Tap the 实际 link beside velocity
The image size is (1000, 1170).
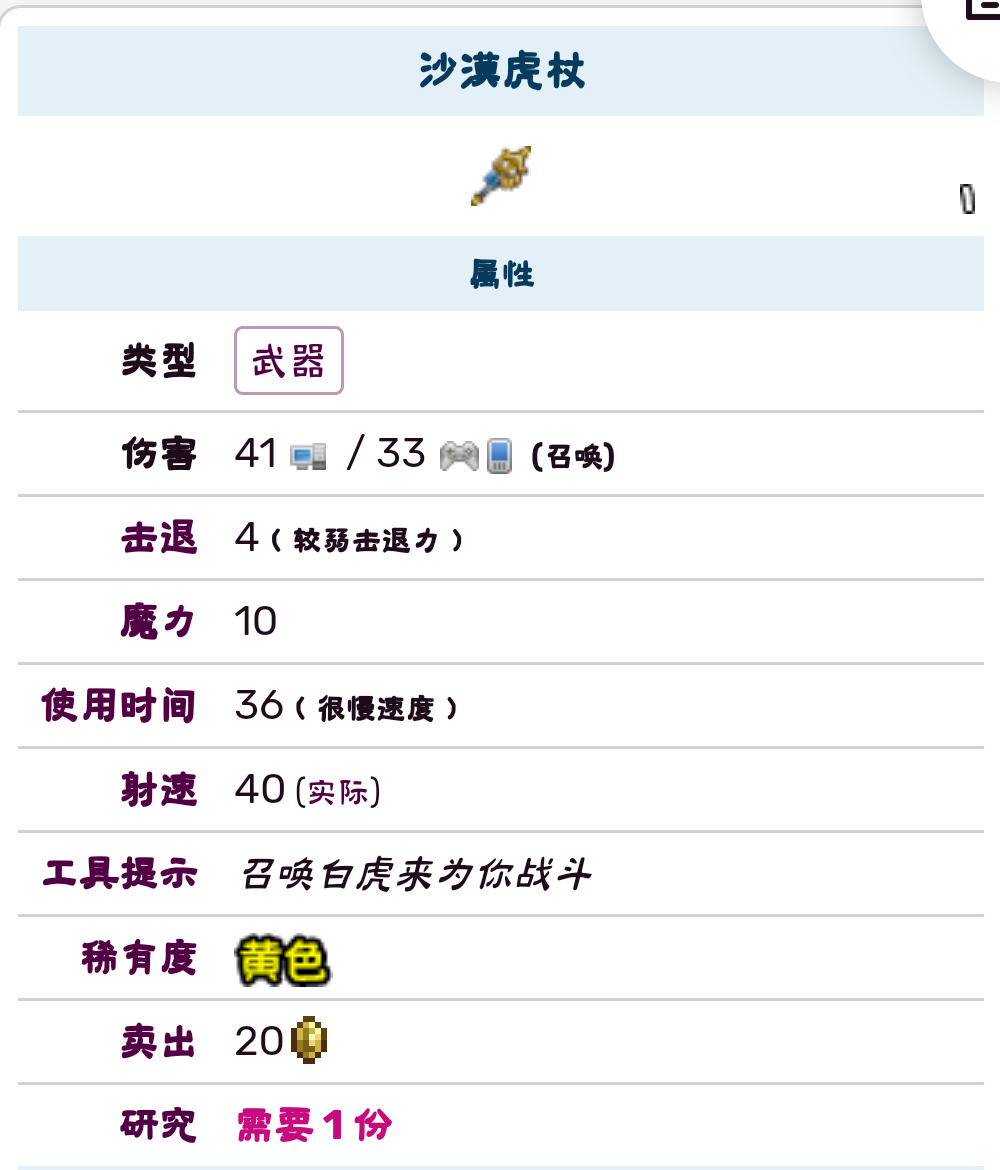pyautogui.click(x=338, y=792)
